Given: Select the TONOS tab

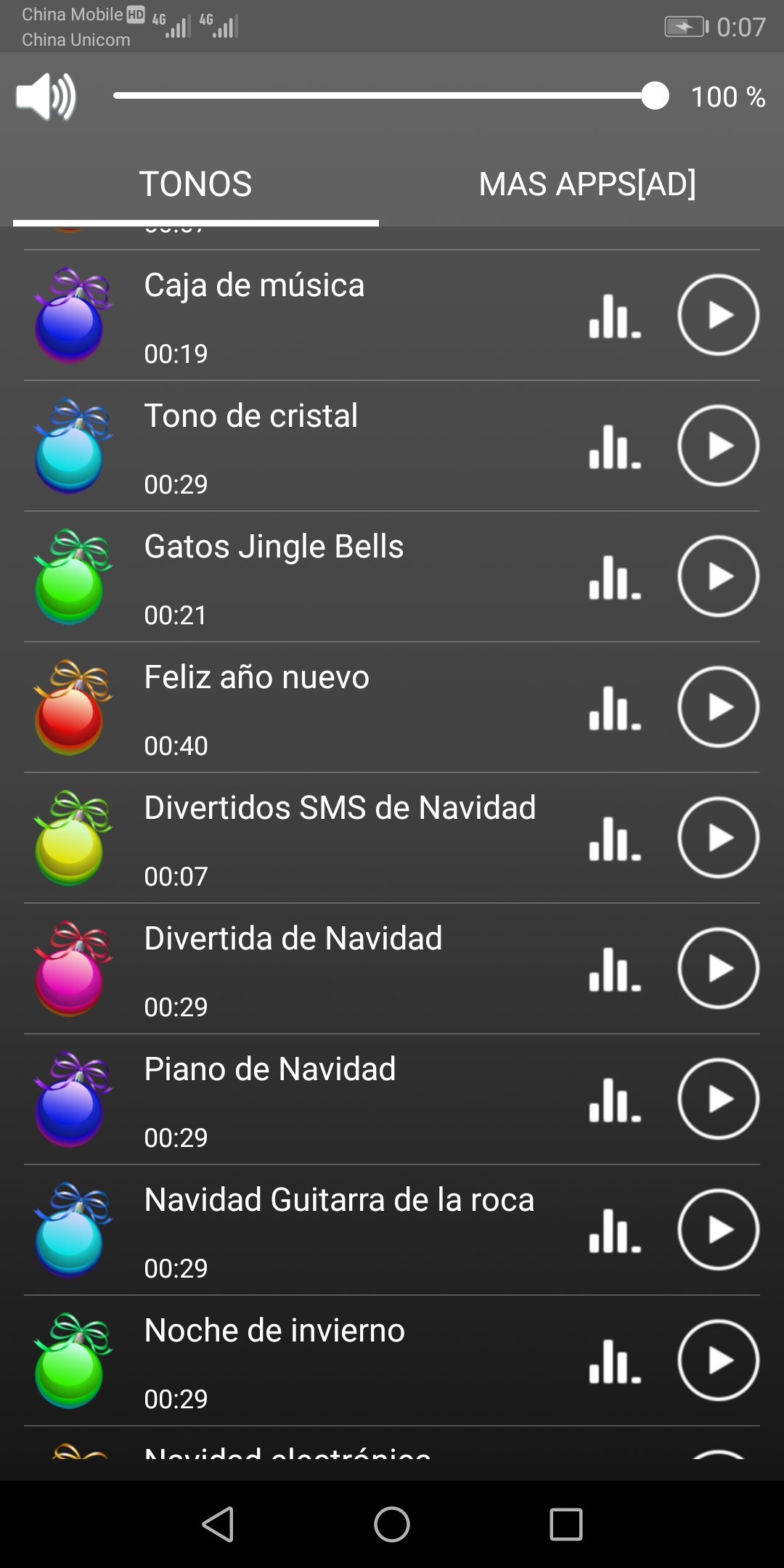Looking at the screenshot, I should (x=195, y=184).
